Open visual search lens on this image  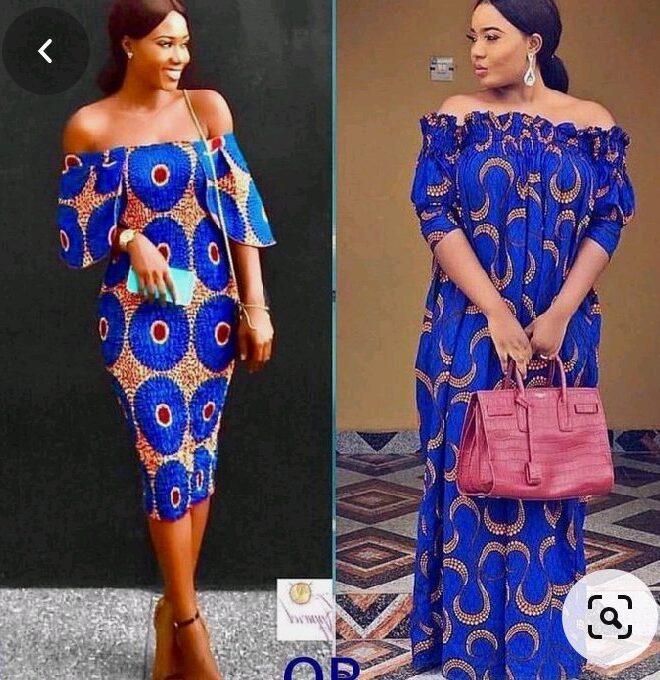[609, 617]
